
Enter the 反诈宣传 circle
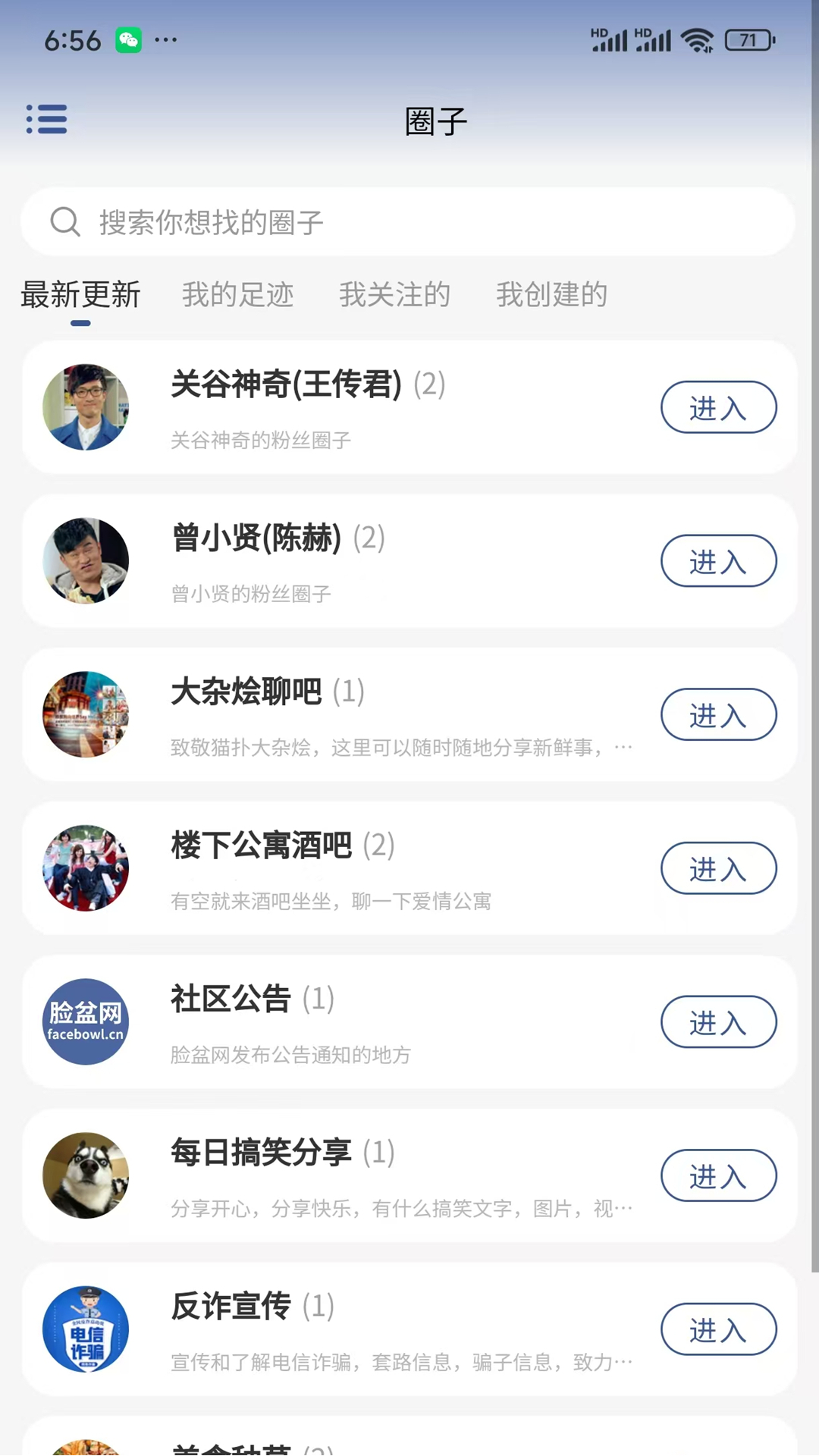click(x=718, y=1329)
